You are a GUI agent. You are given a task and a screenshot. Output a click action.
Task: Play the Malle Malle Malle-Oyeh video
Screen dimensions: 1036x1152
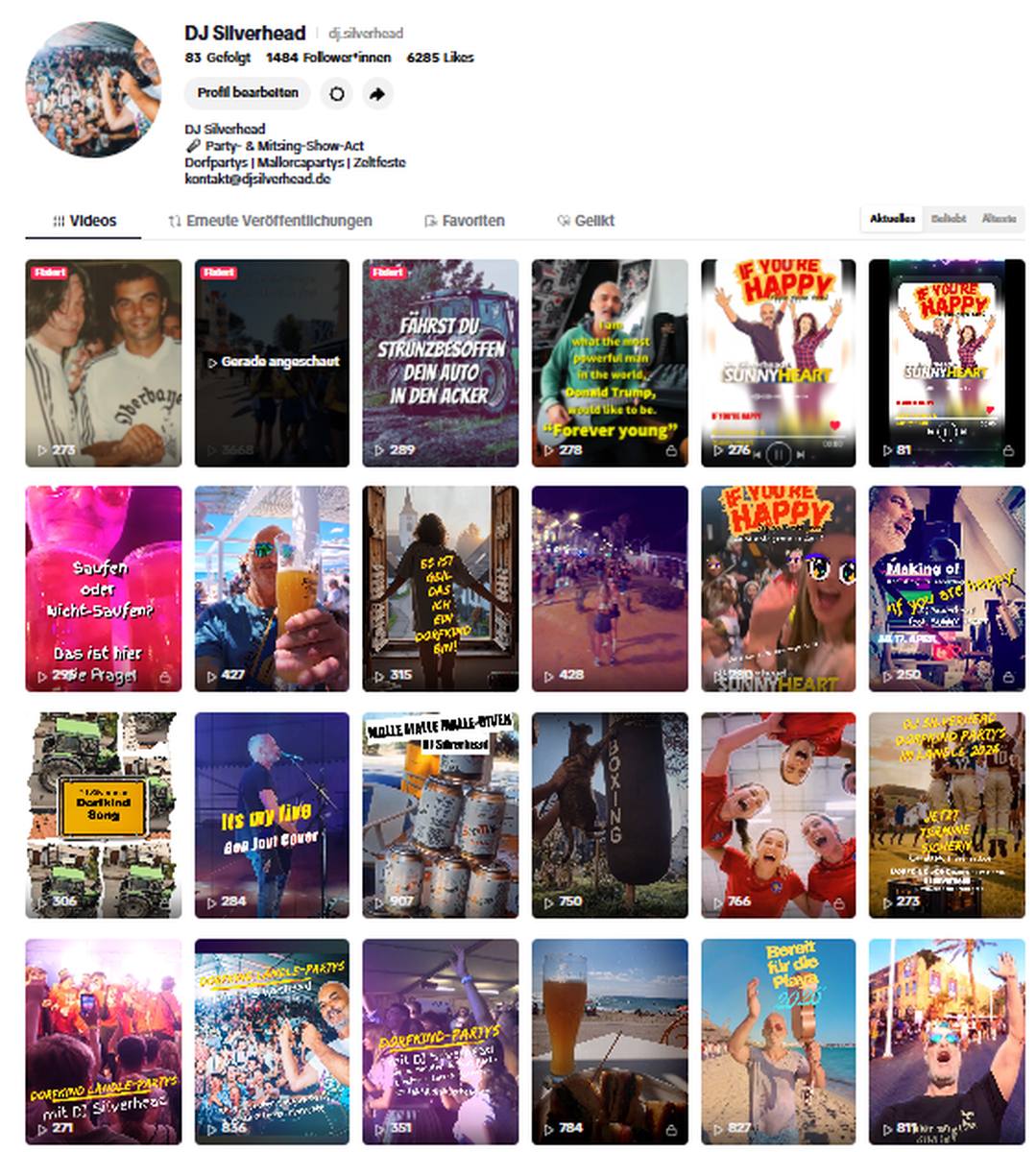click(441, 815)
